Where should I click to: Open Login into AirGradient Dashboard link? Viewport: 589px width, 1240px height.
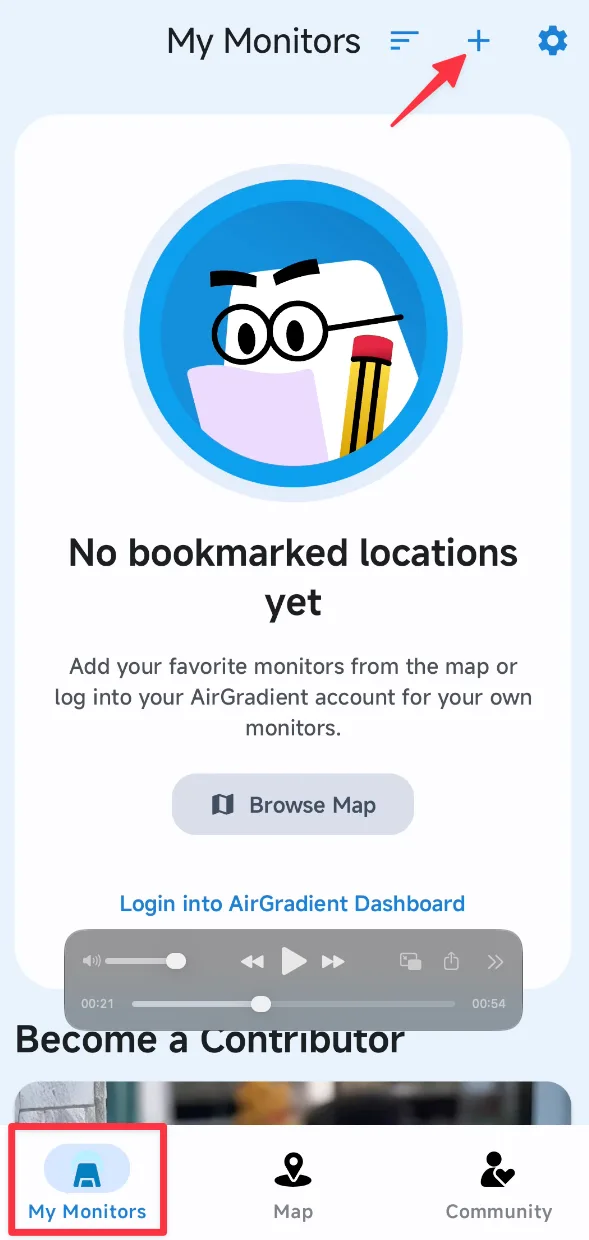tap(292, 903)
